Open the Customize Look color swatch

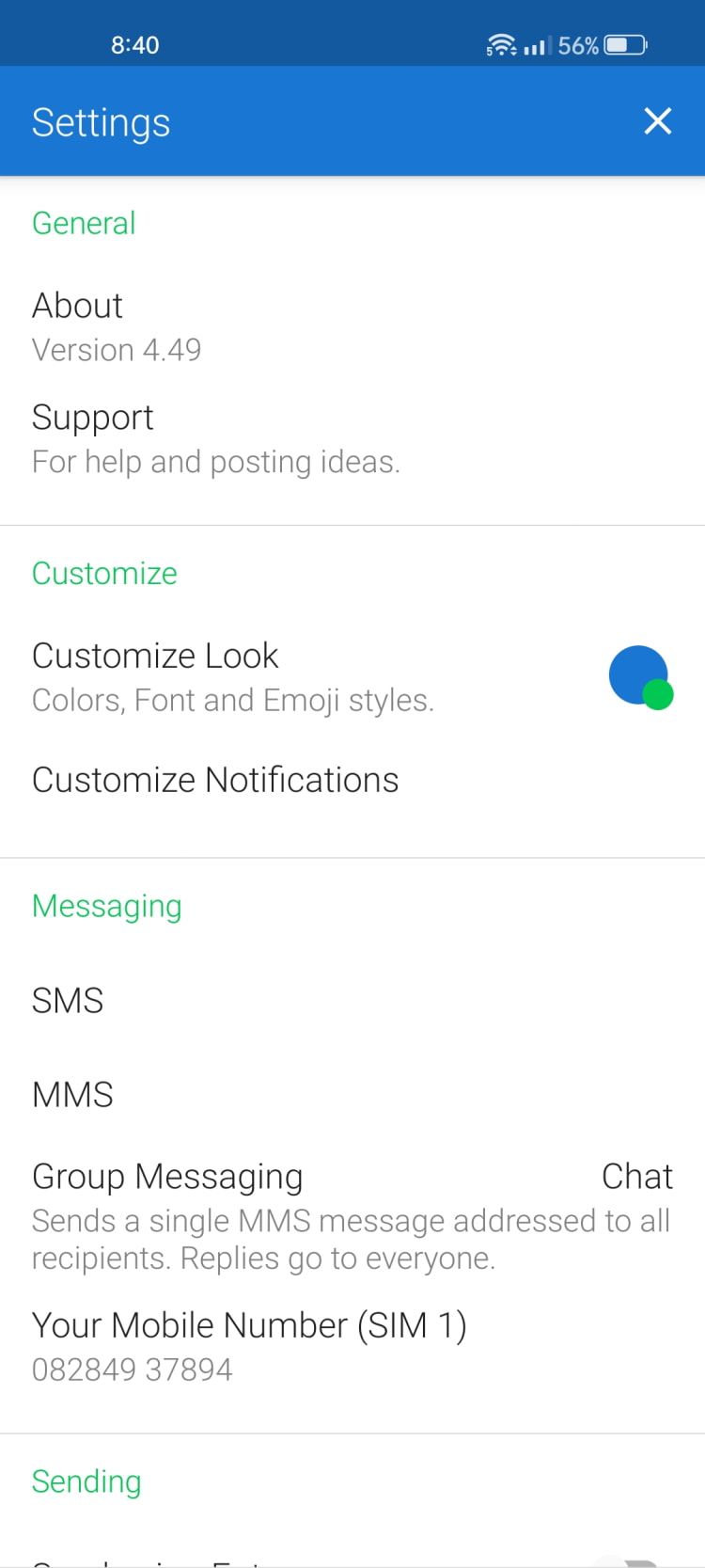click(x=640, y=674)
